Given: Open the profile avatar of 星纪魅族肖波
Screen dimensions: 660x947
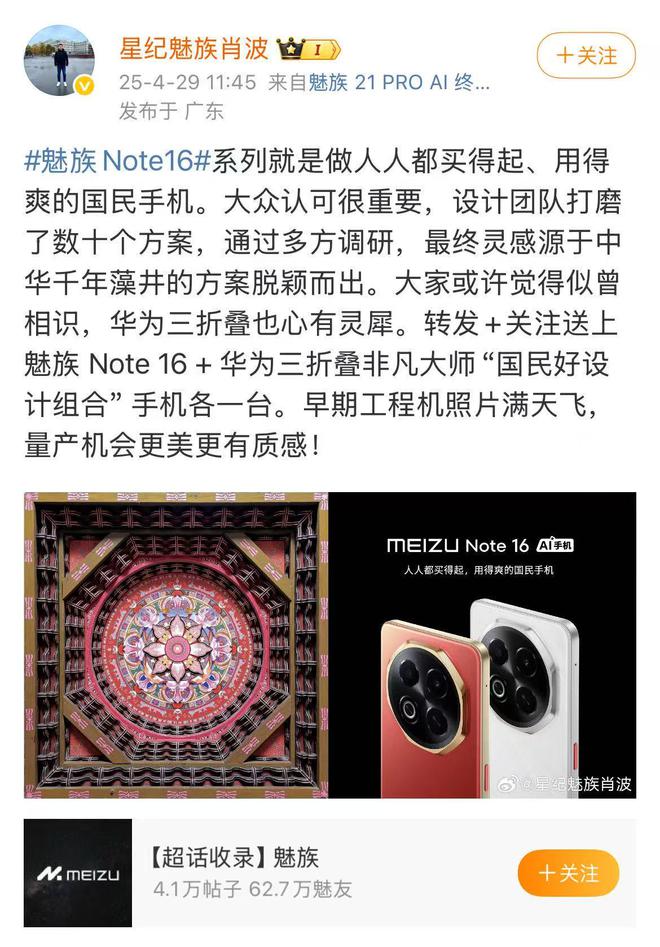Looking at the screenshot, I should click(60, 60).
